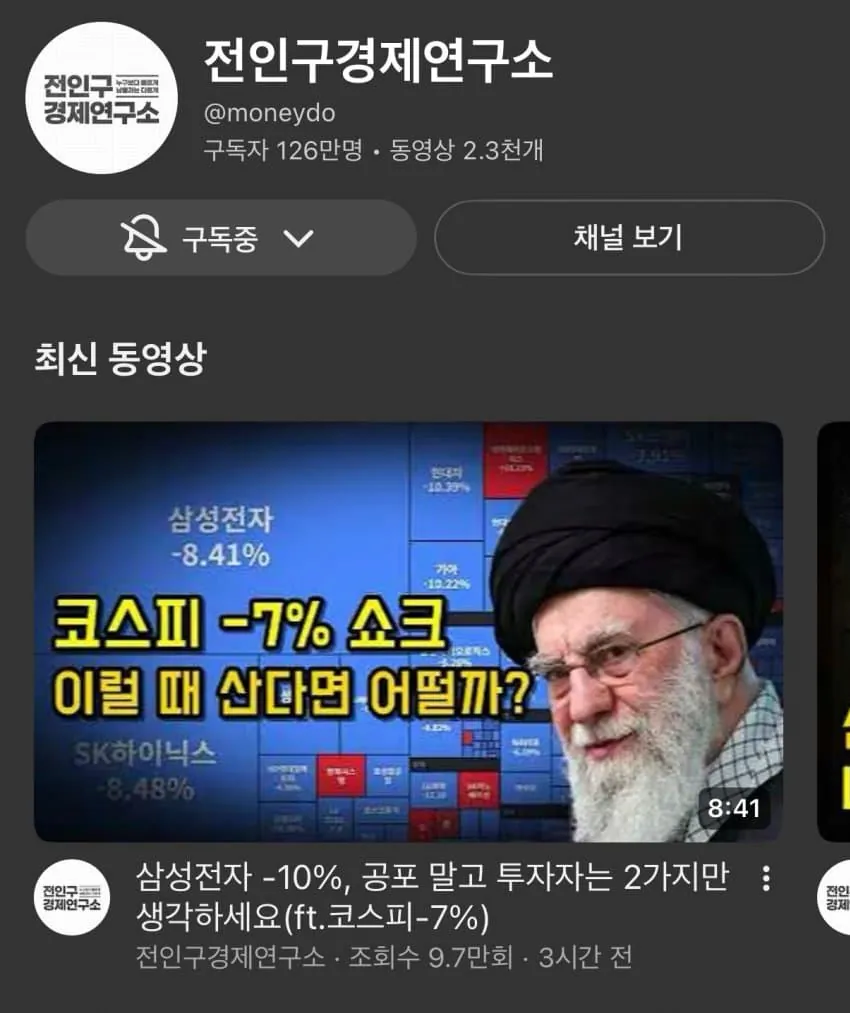The height and width of the screenshot is (1013, 850).
Task: Toggle subscription state via the 구독중 button
Action: (220, 237)
